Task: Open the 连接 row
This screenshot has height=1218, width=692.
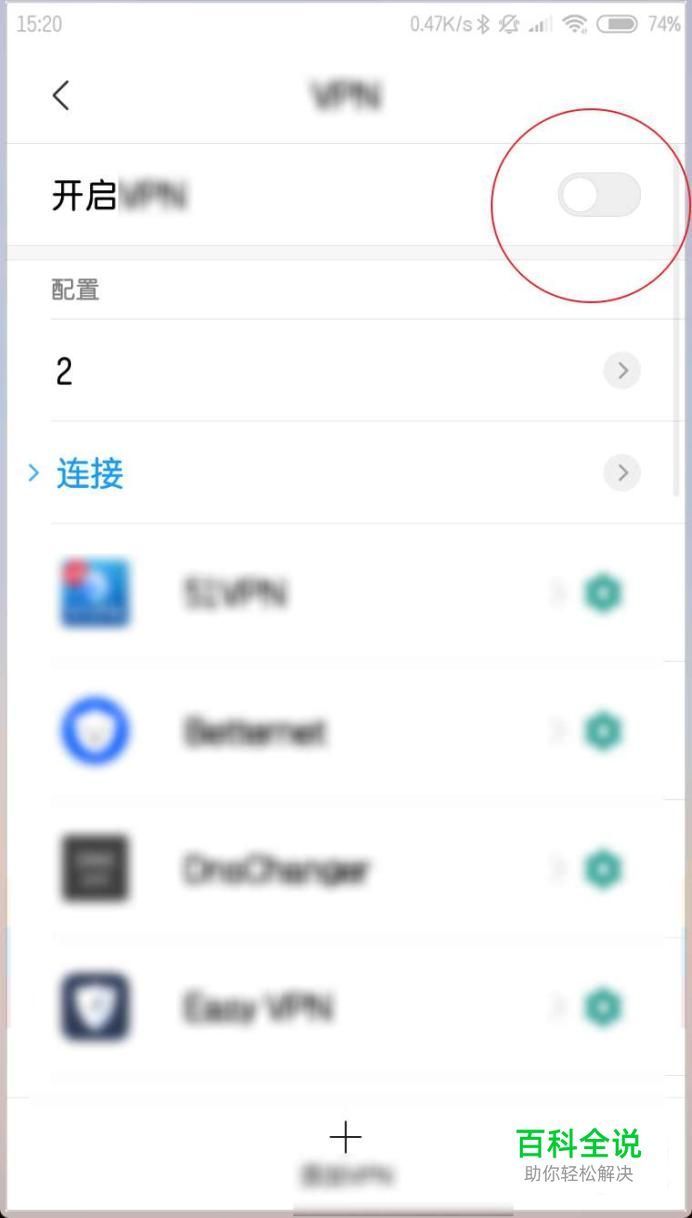Action: (x=346, y=472)
